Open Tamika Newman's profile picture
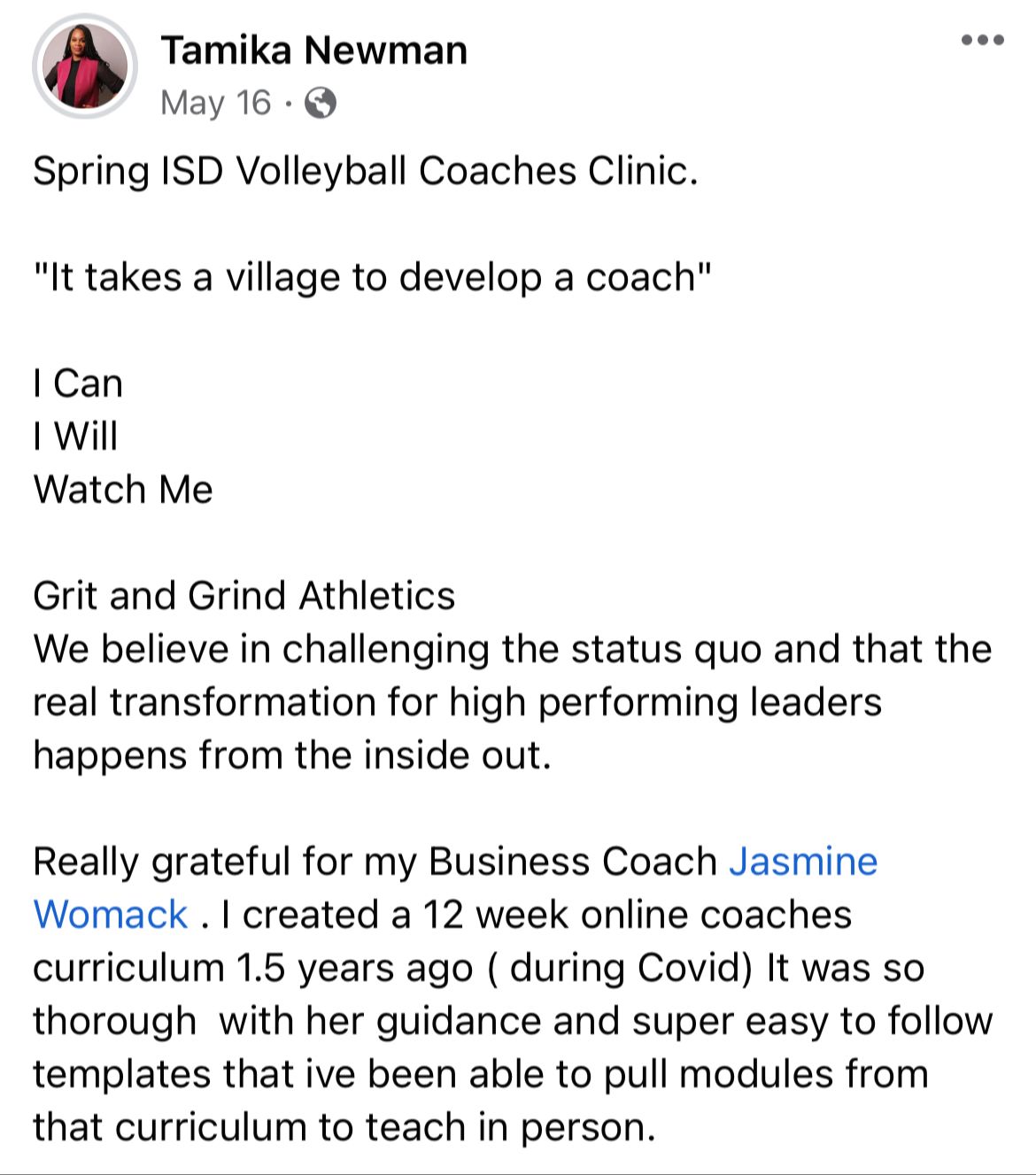Image resolution: width=1036 pixels, height=1175 pixels. [85, 67]
